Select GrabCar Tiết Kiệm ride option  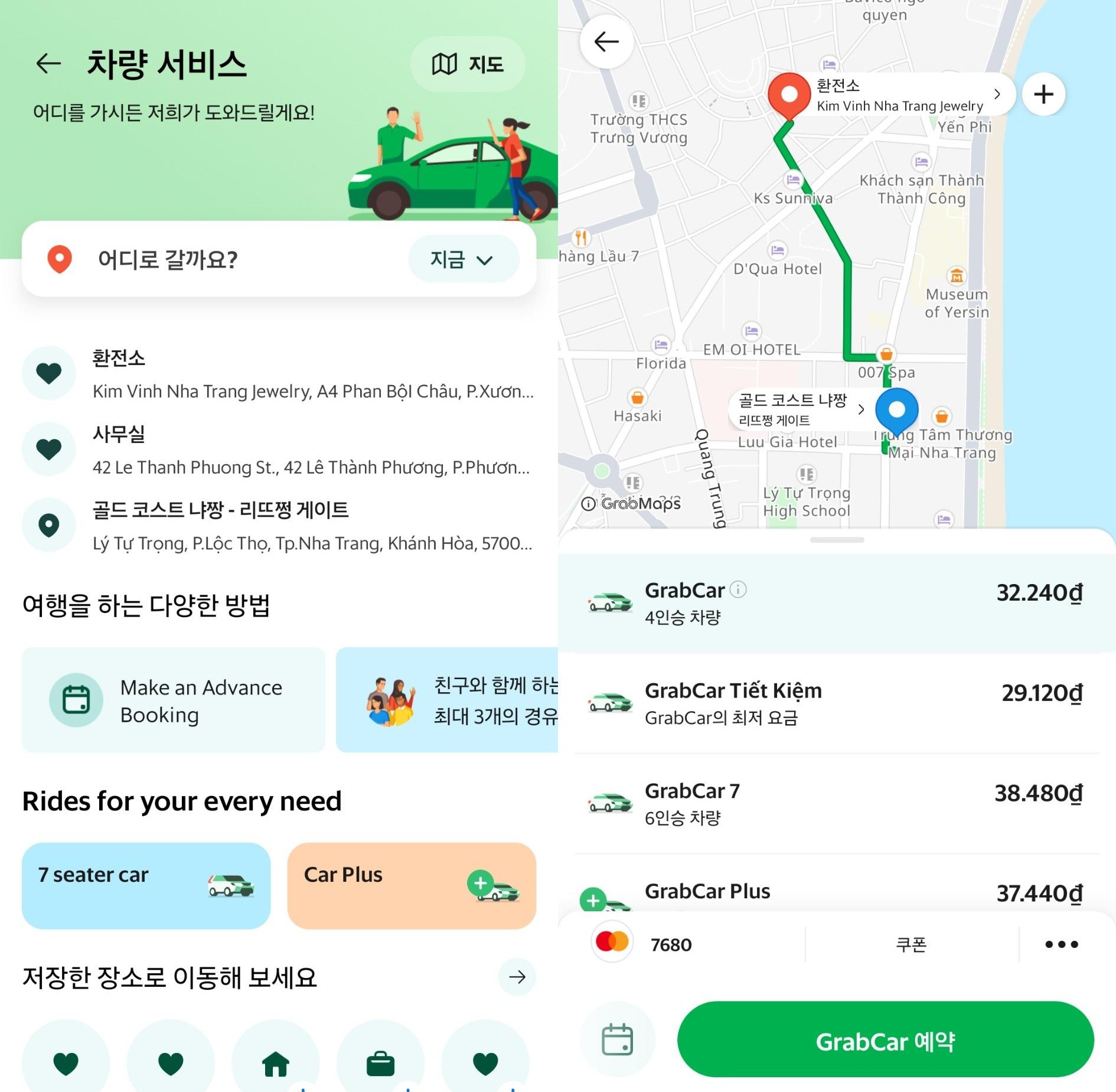[837, 703]
